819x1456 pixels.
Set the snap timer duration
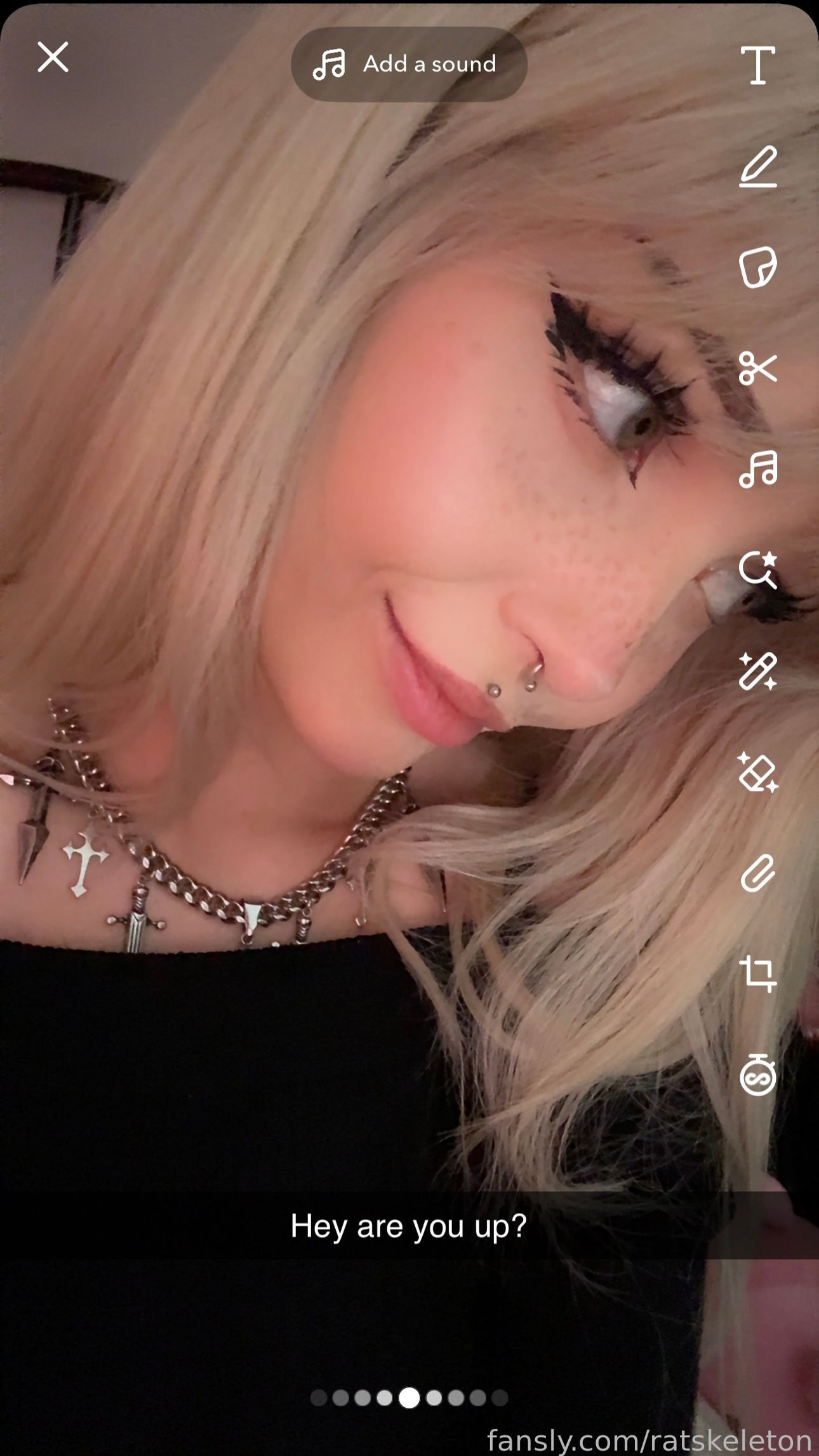click(758, 1075)
